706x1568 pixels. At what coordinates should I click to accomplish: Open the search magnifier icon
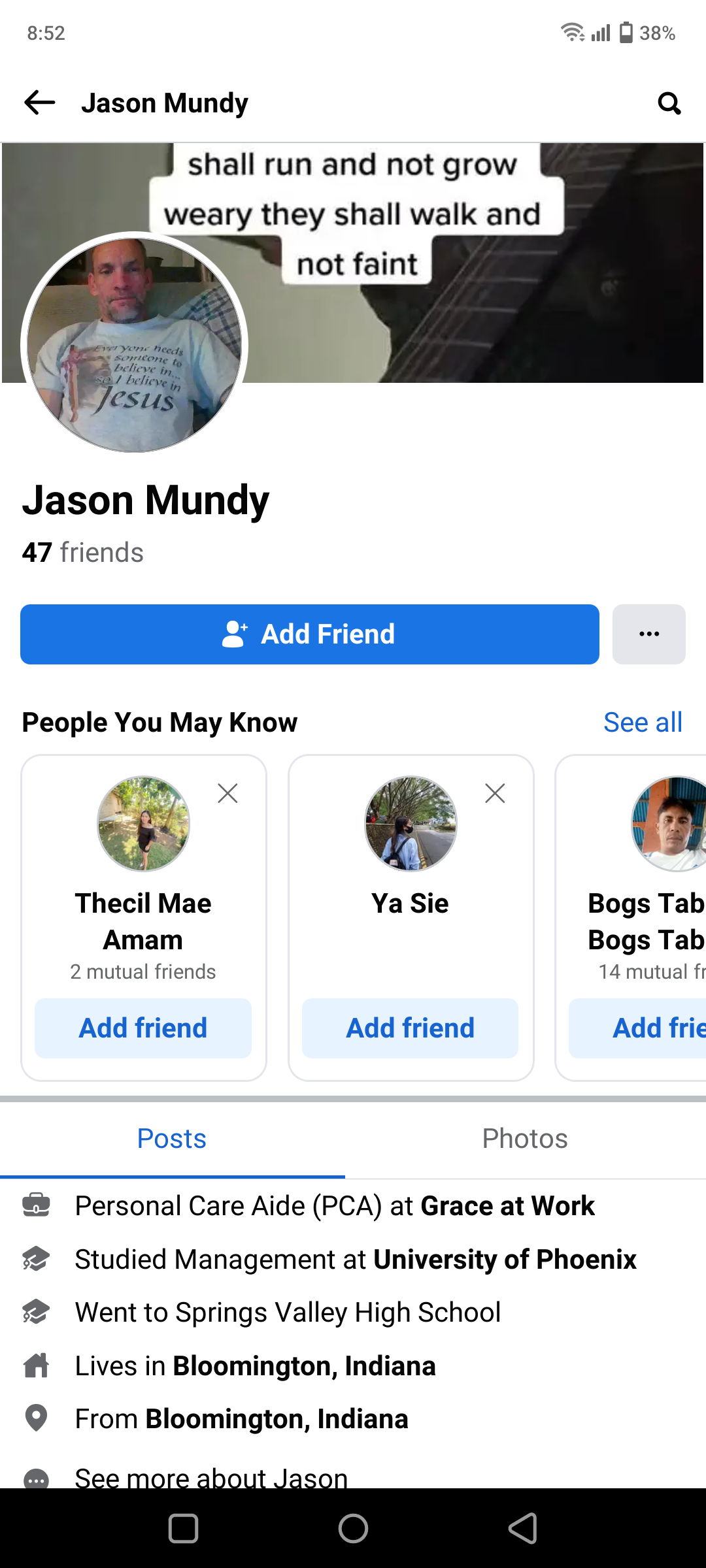[x=669, y=103]
